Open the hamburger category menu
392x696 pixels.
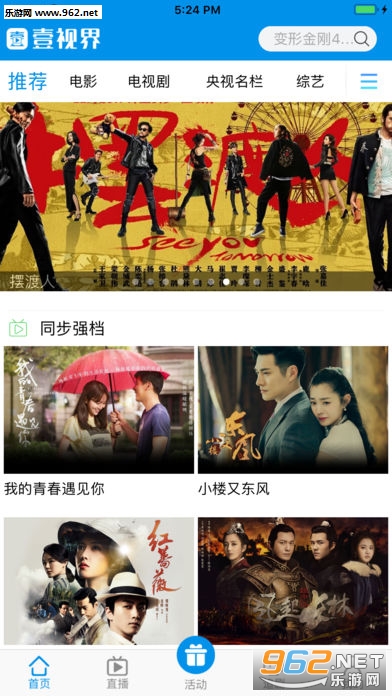pos(369,81)
